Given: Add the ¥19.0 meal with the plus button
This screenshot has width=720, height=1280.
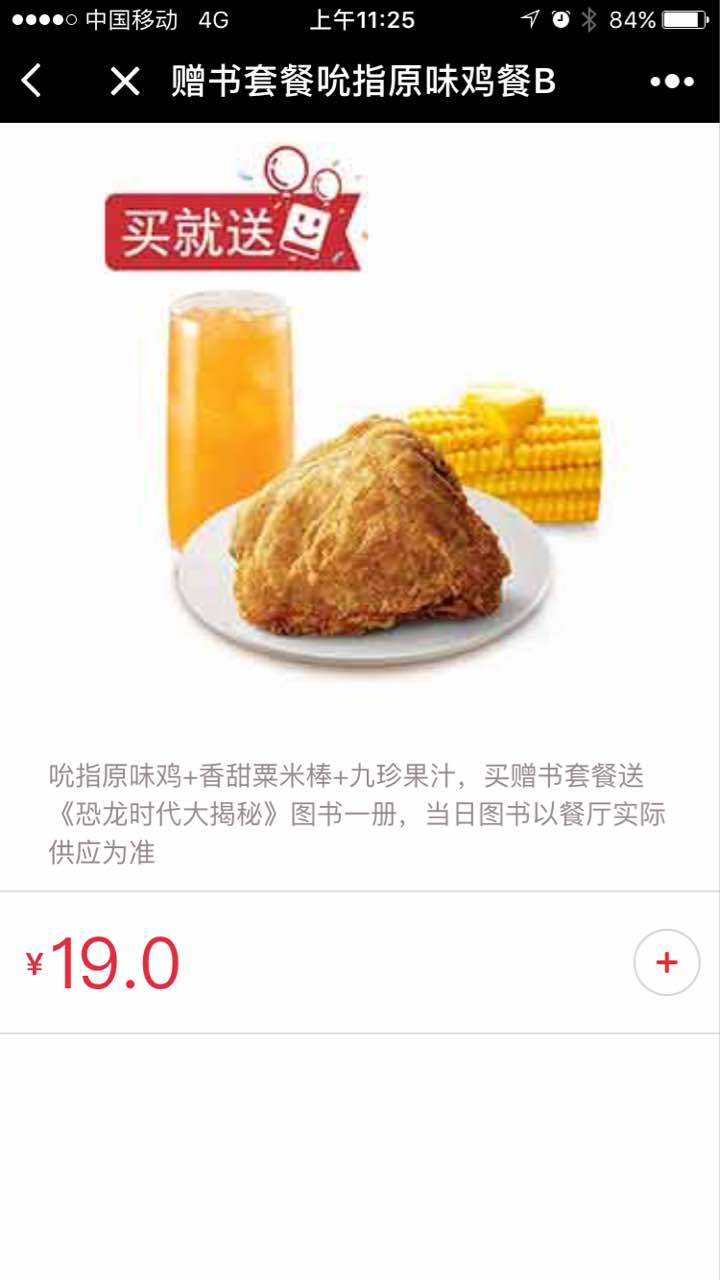Looking at the screenshot, I should (x=666, y=962).
